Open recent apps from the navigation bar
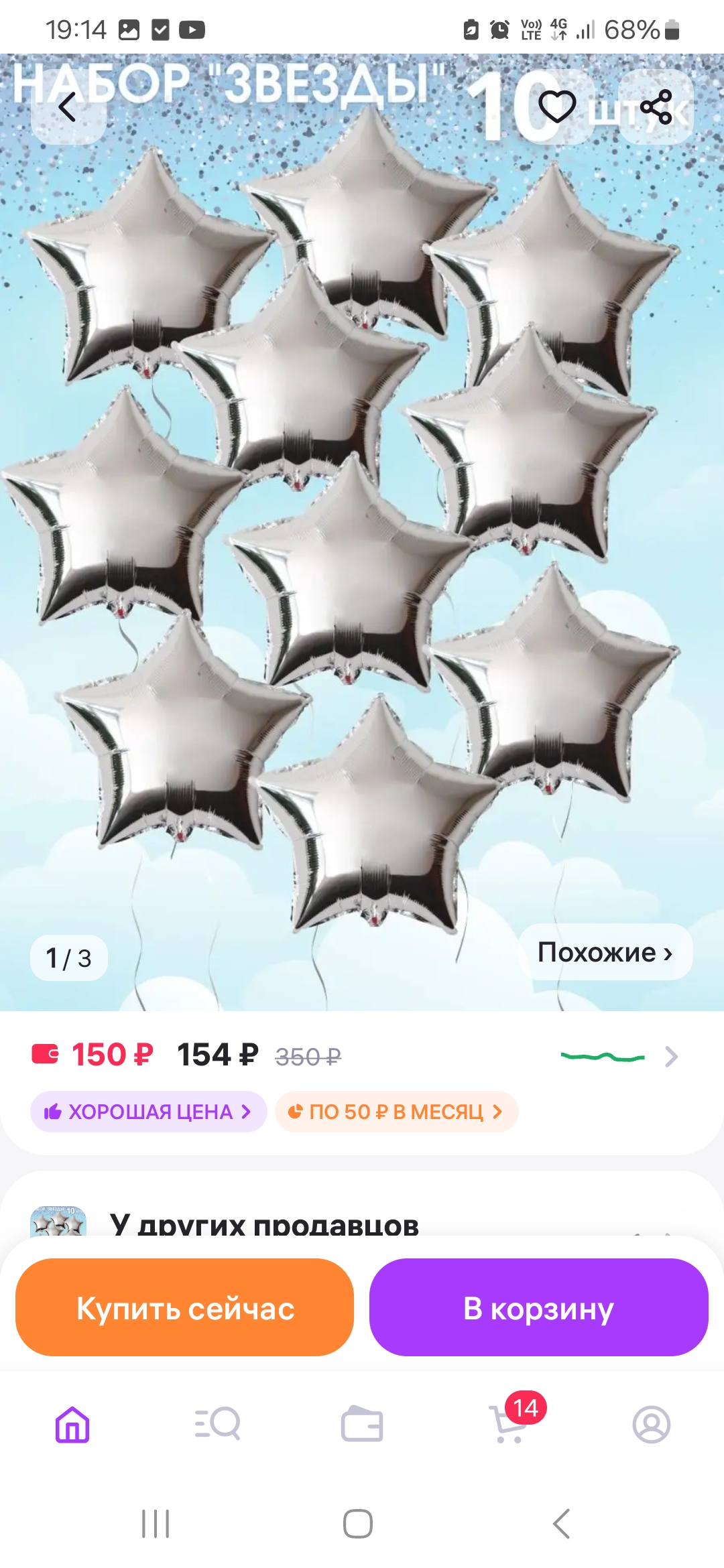 pyautogui.click(x=156, y=1524)
